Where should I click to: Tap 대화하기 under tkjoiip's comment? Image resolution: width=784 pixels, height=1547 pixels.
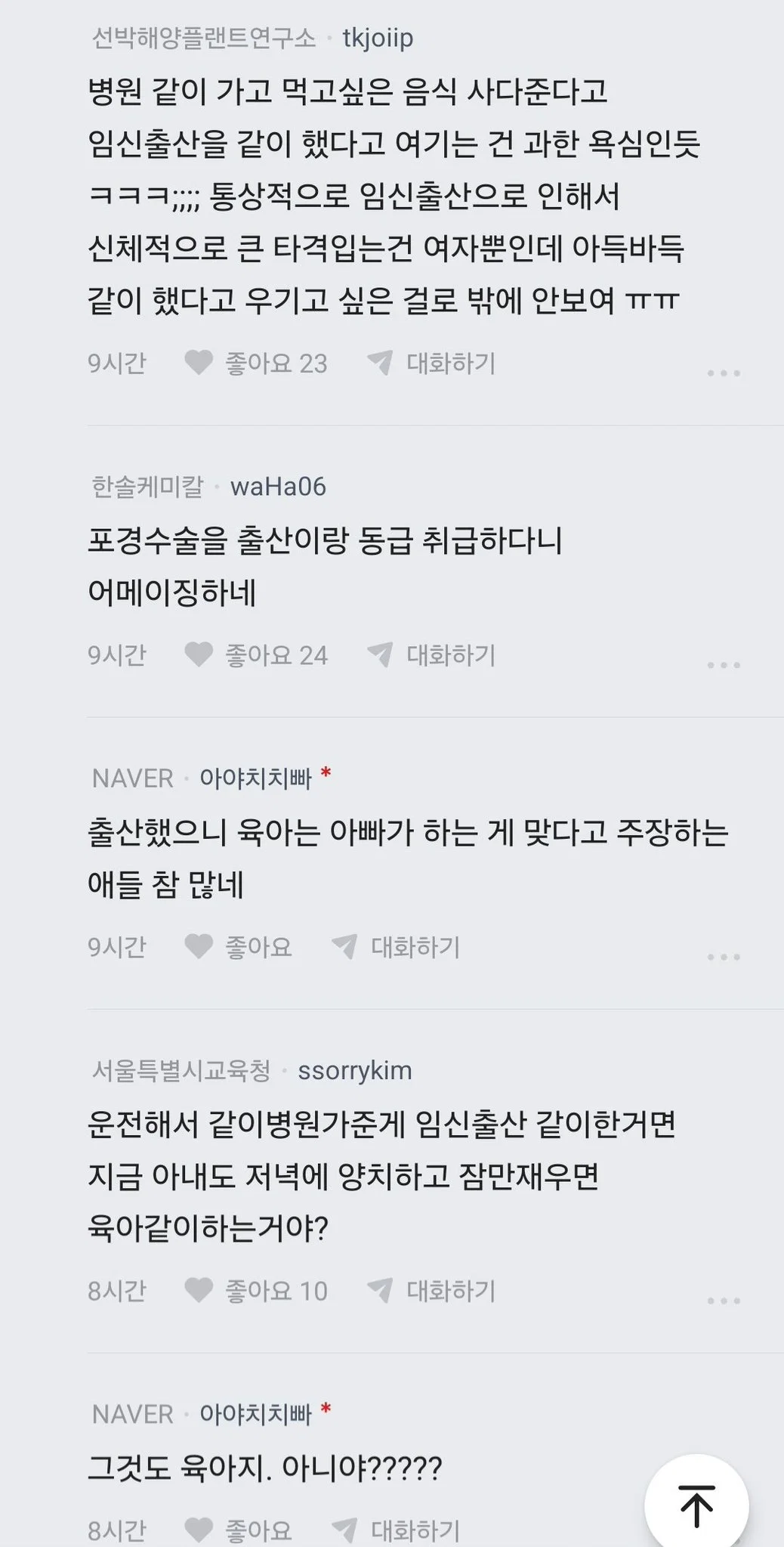click(431, 364)
